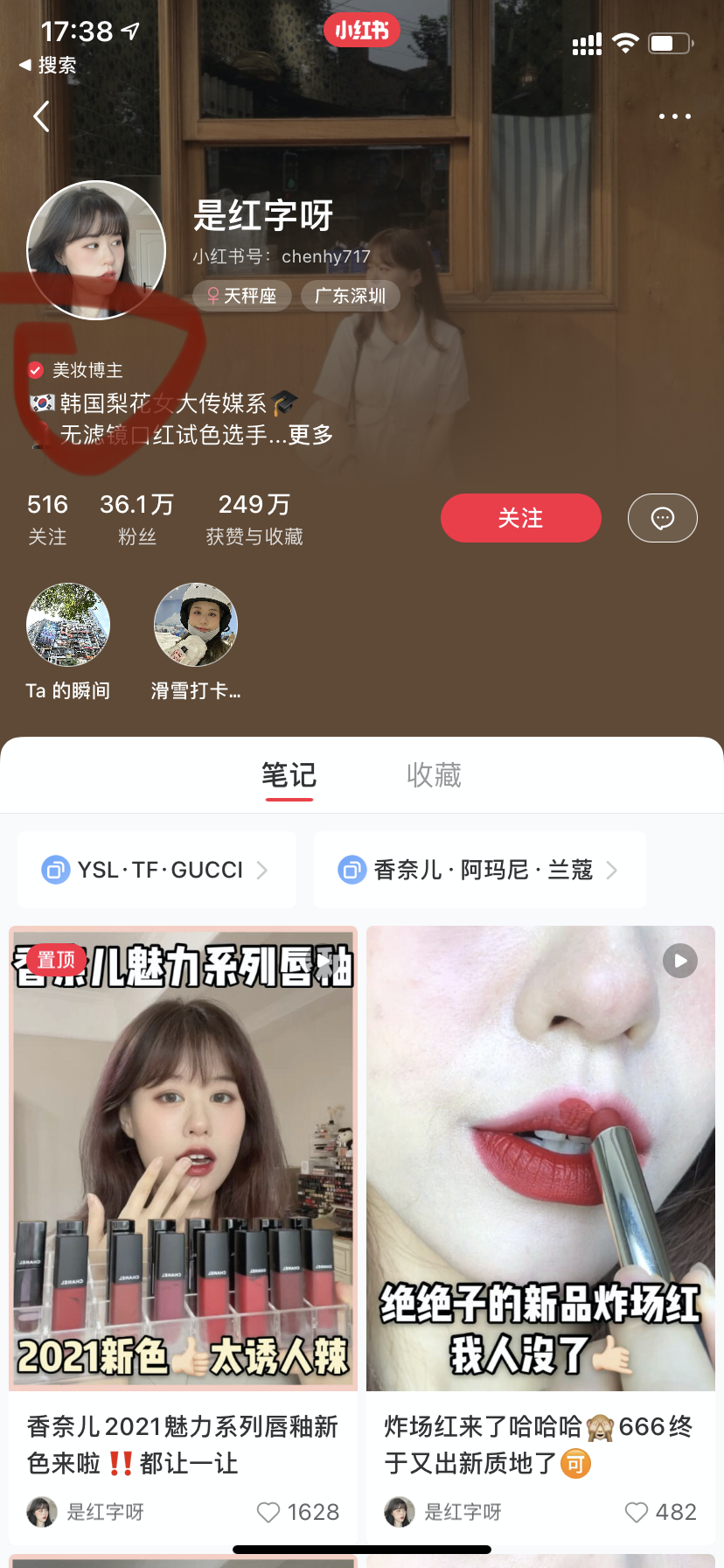Like the 炸场红 note with 482 likes

click(637, 1512)
